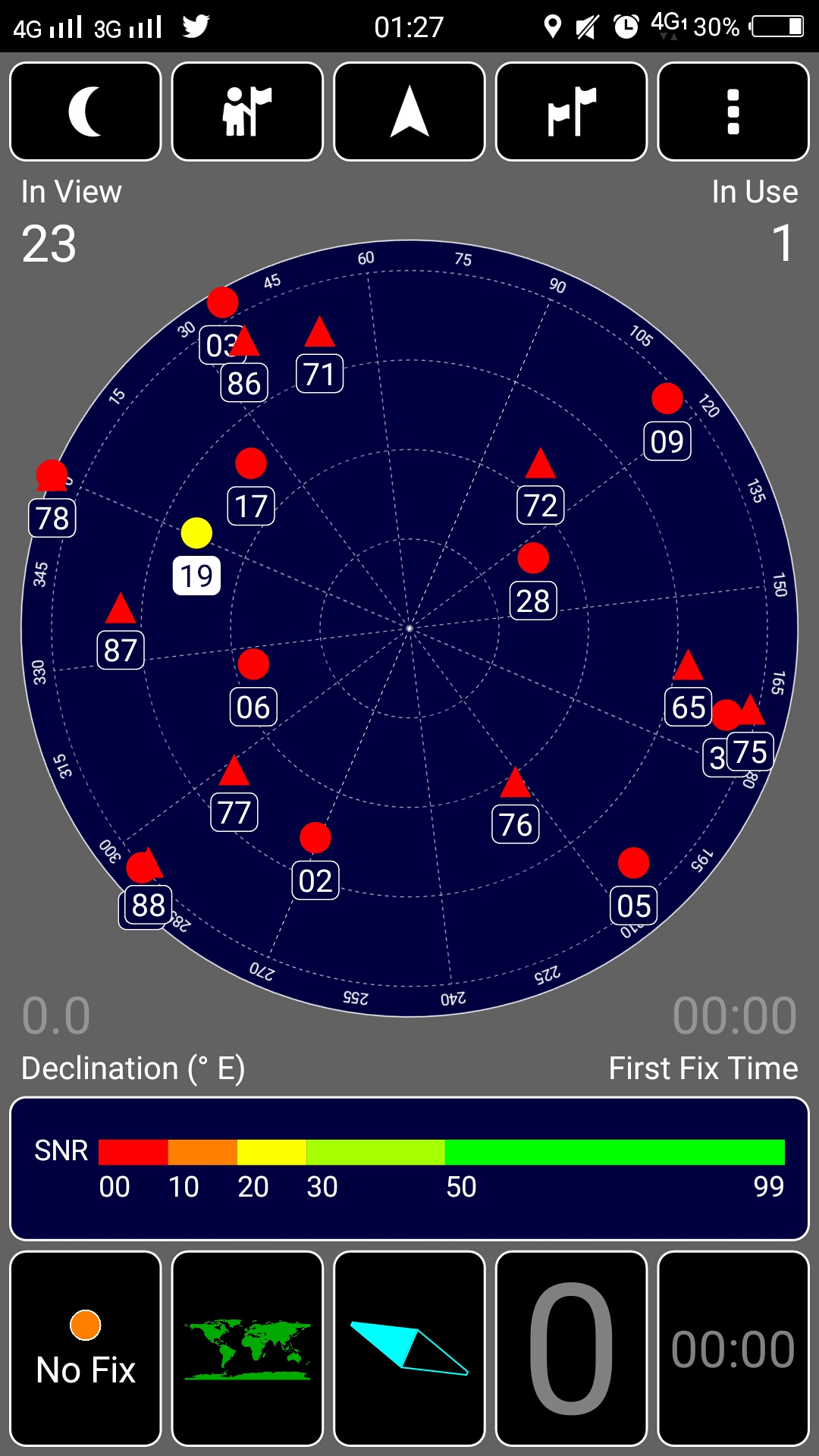
Task: Tap the waypoint flags icon
Action: coord(571,111)
